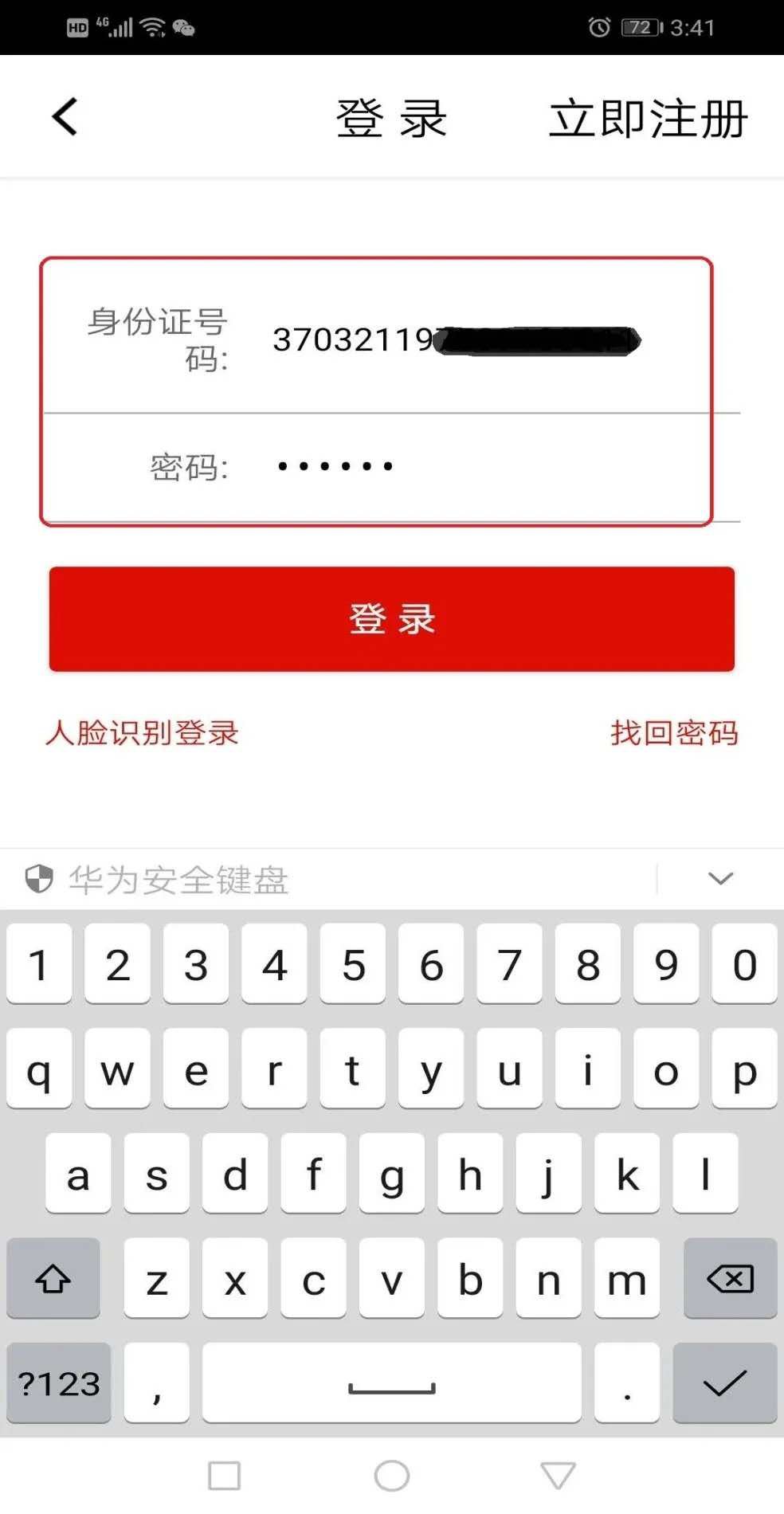784x1514 pixels.
Task: Toggle the shift key on keyboard
Action: point(53,1279)
